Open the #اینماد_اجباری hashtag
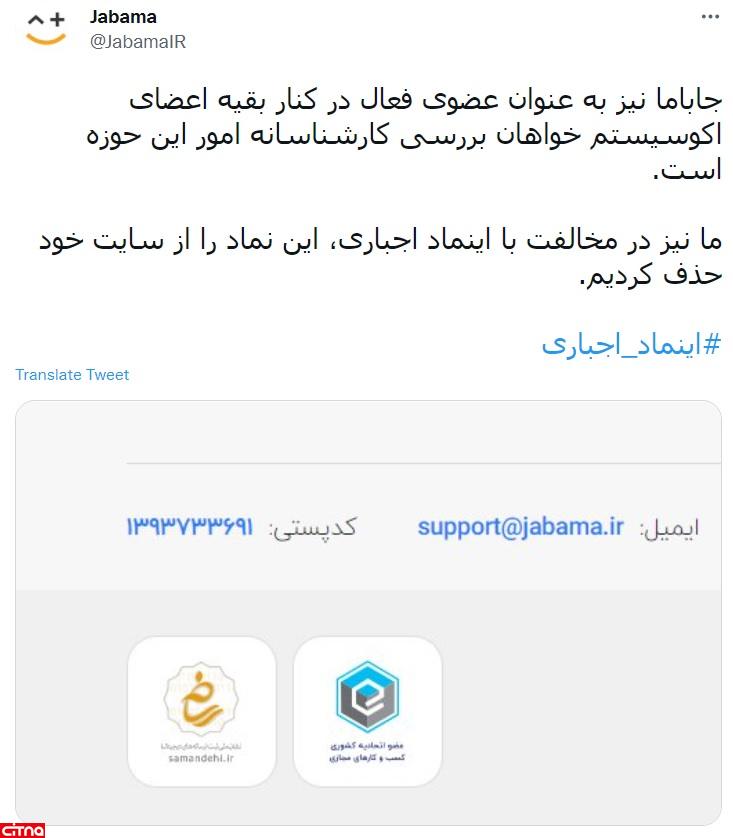The height and width of the screenshot is (838, 733). tap(631, 344)
